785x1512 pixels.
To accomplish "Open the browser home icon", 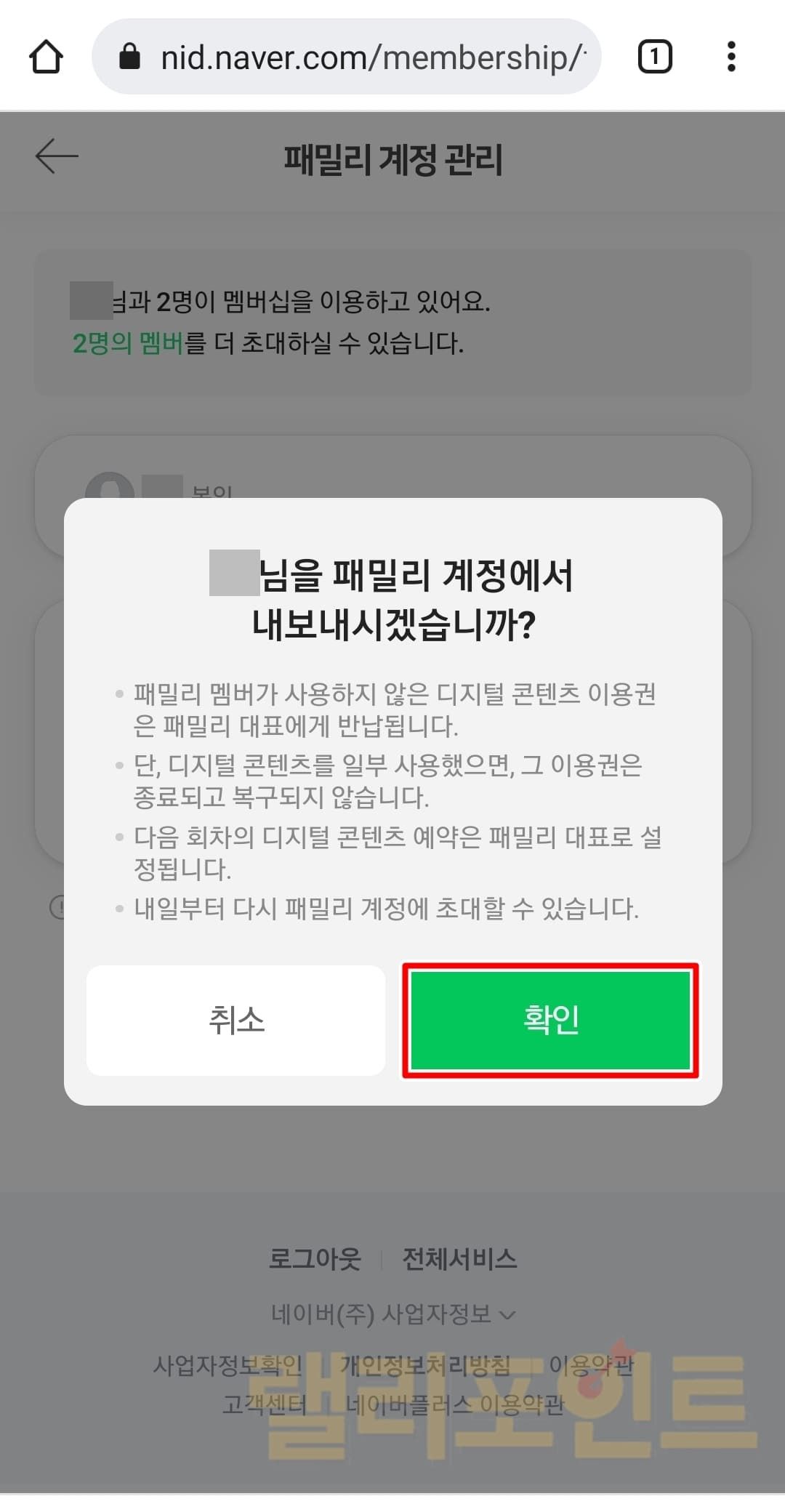I will click(46, 57).
